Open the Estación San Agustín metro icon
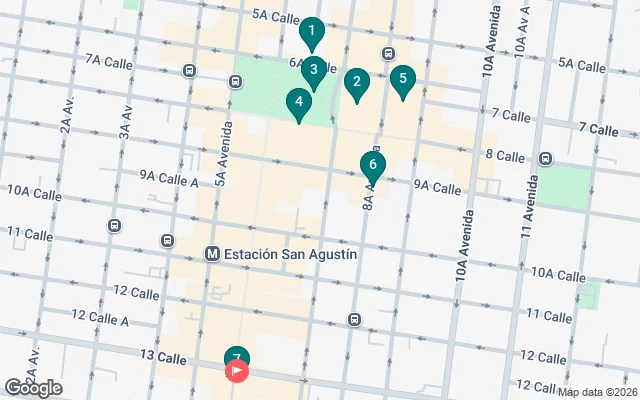Screen dimensions: 640x400 (212, 254)
